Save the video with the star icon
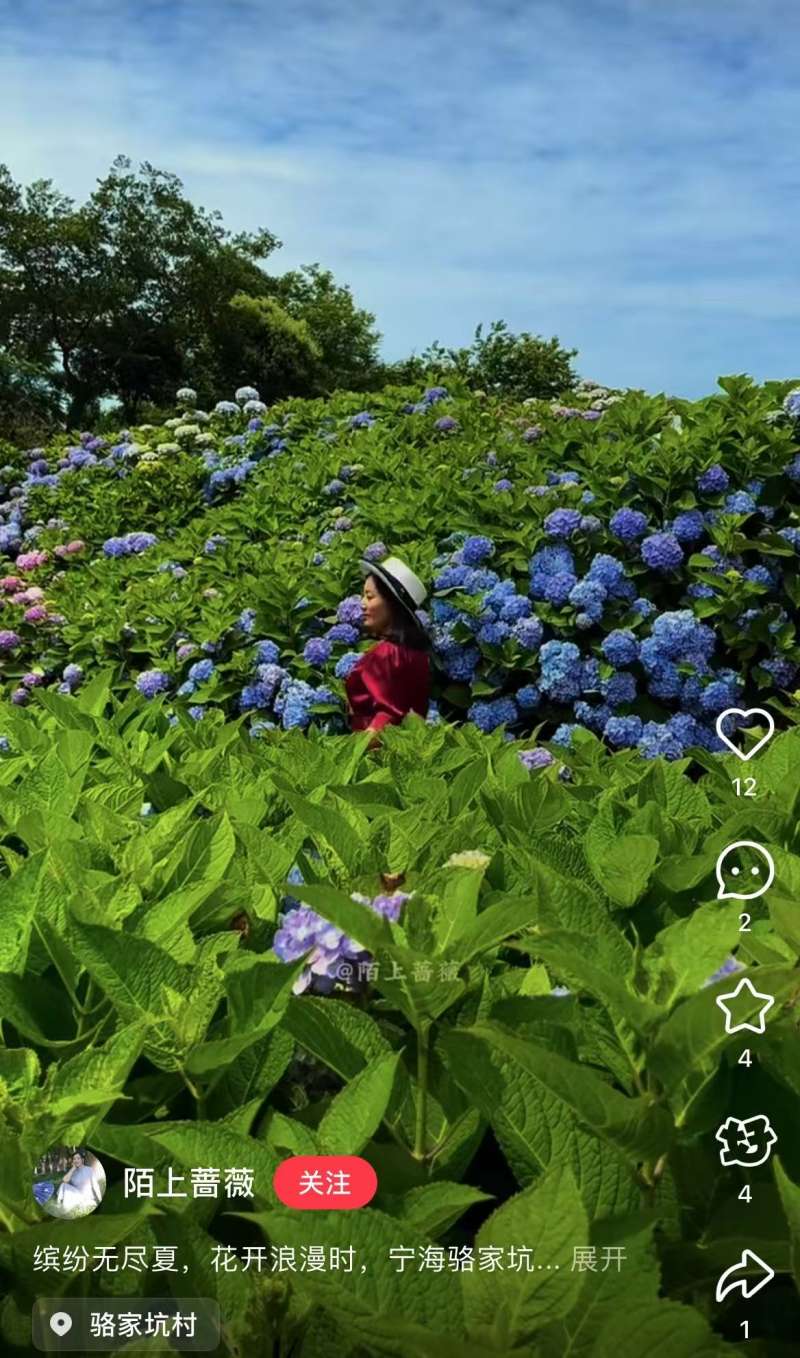Image resolution: width=800 pixels, height=1358 pixels. tap(745, 1006)
